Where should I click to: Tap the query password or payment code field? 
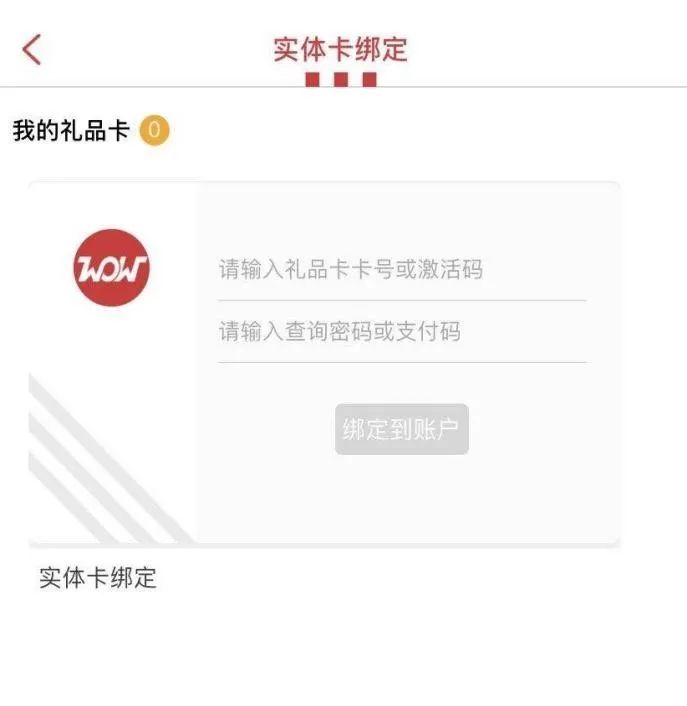click(400, 332)
